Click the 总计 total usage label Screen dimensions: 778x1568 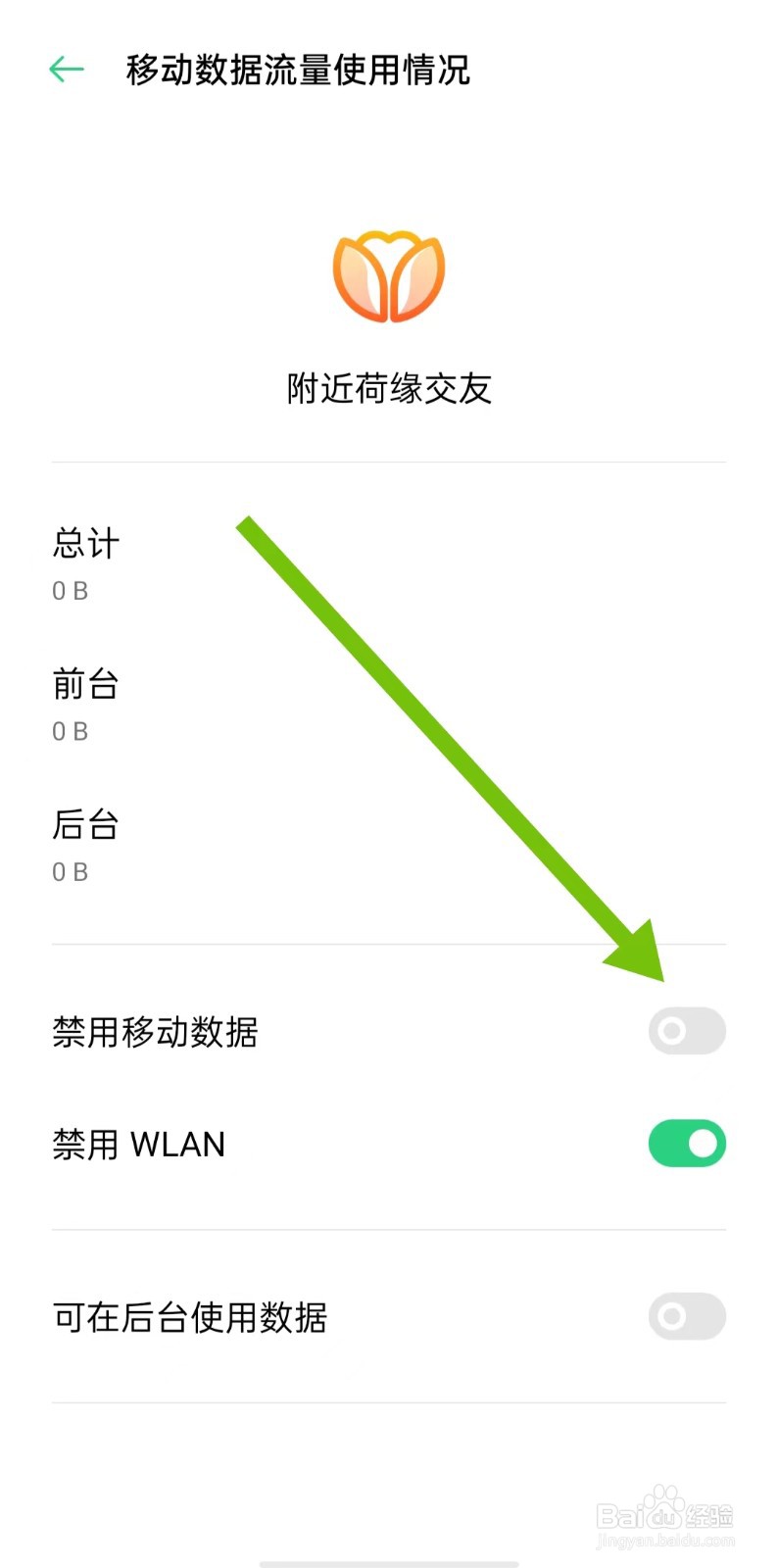click(x=85, y=544)
